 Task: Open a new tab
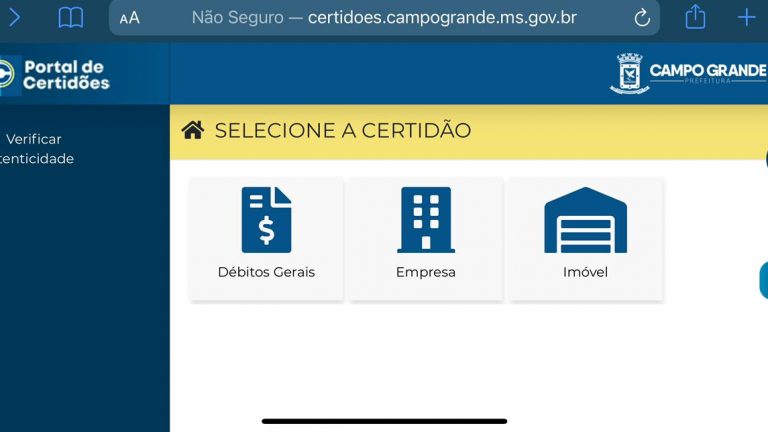pos(746,17)
